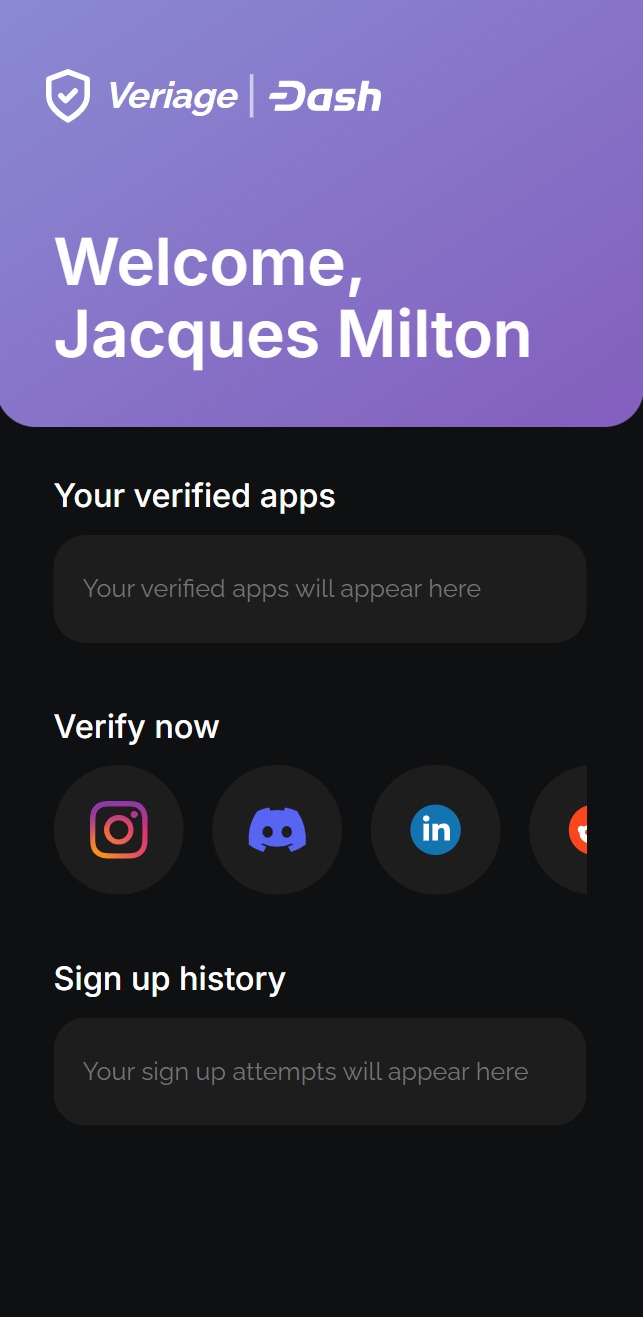
Task: Verify your Discord account
Action: click(277, 830)
